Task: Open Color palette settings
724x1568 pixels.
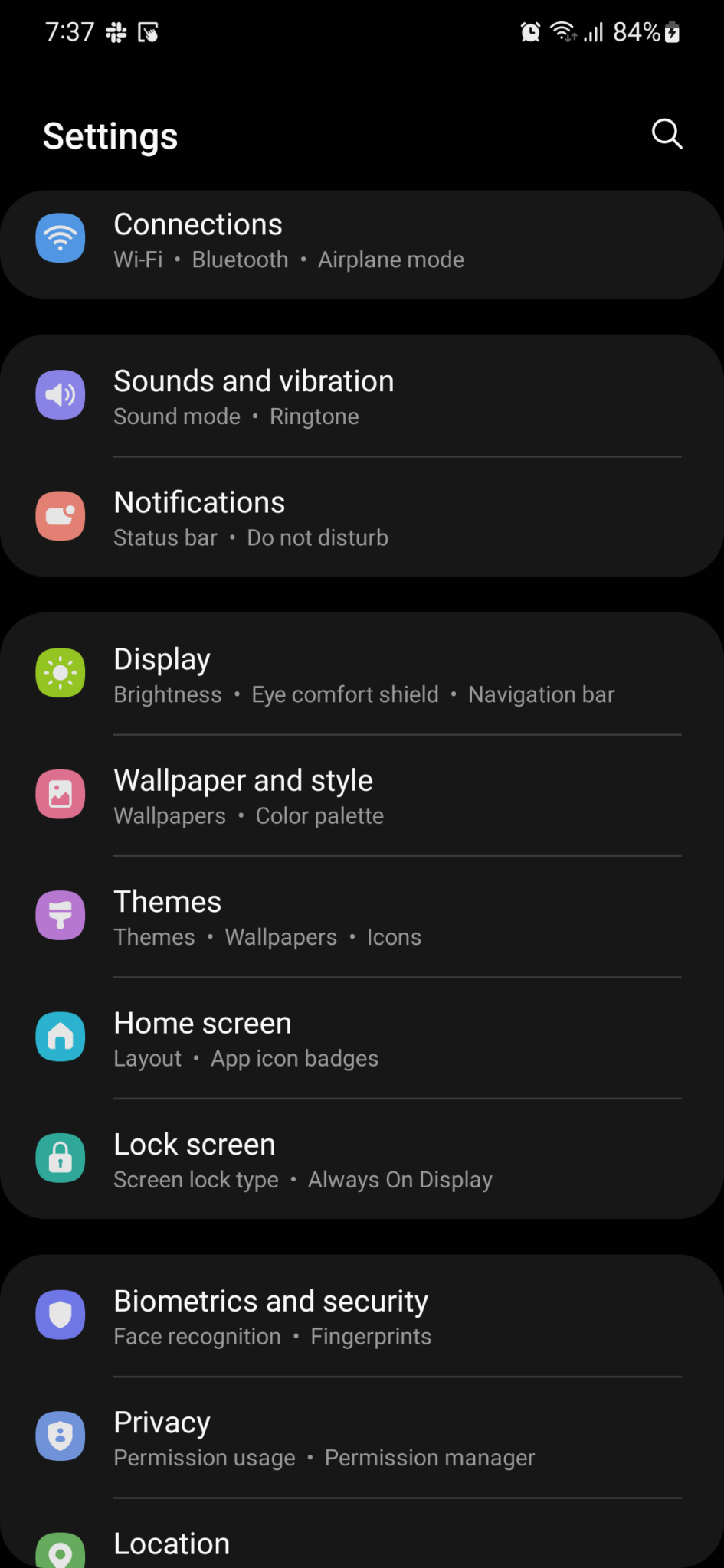Action: (319, 815)
